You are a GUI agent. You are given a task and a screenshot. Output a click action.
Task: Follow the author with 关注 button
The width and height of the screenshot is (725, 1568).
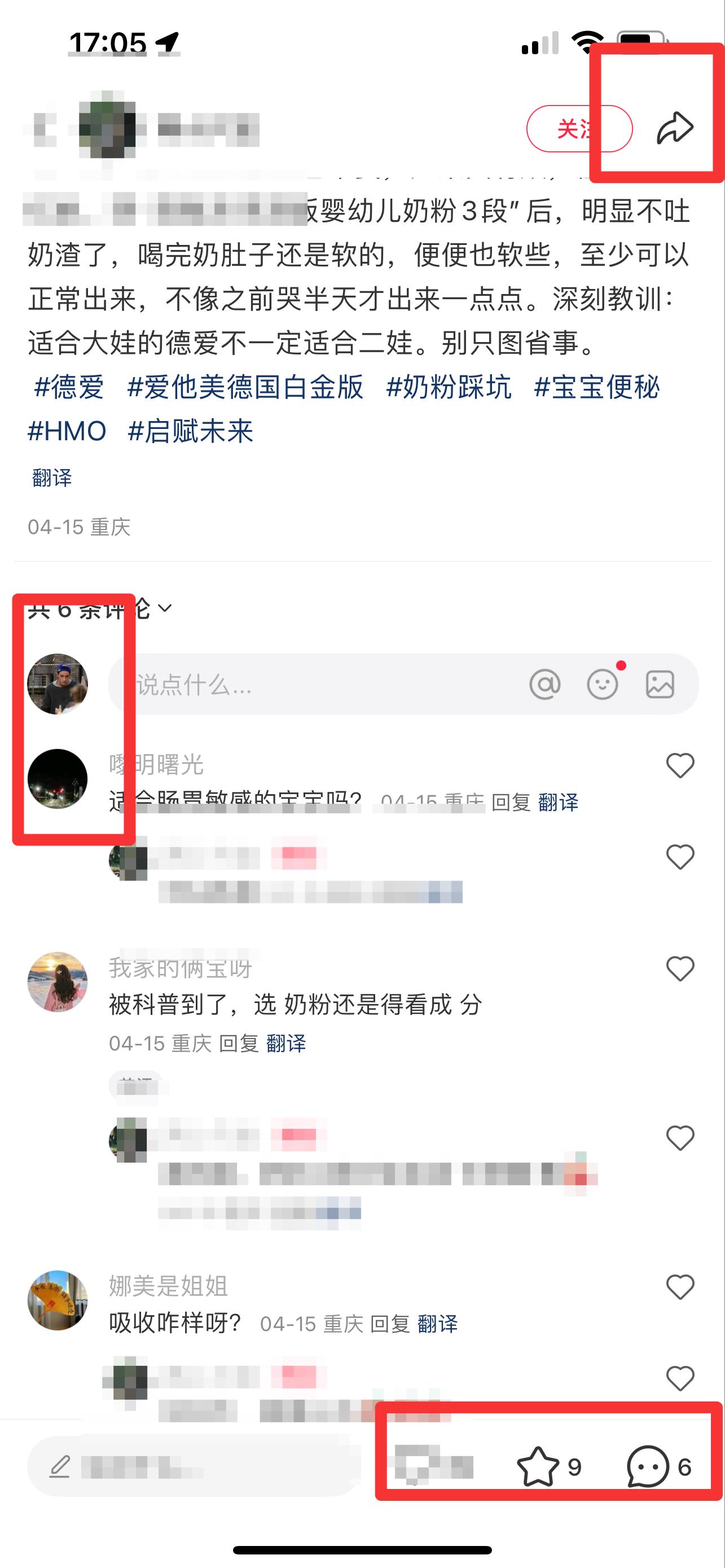pyautogui.click(x=579, y=129)
